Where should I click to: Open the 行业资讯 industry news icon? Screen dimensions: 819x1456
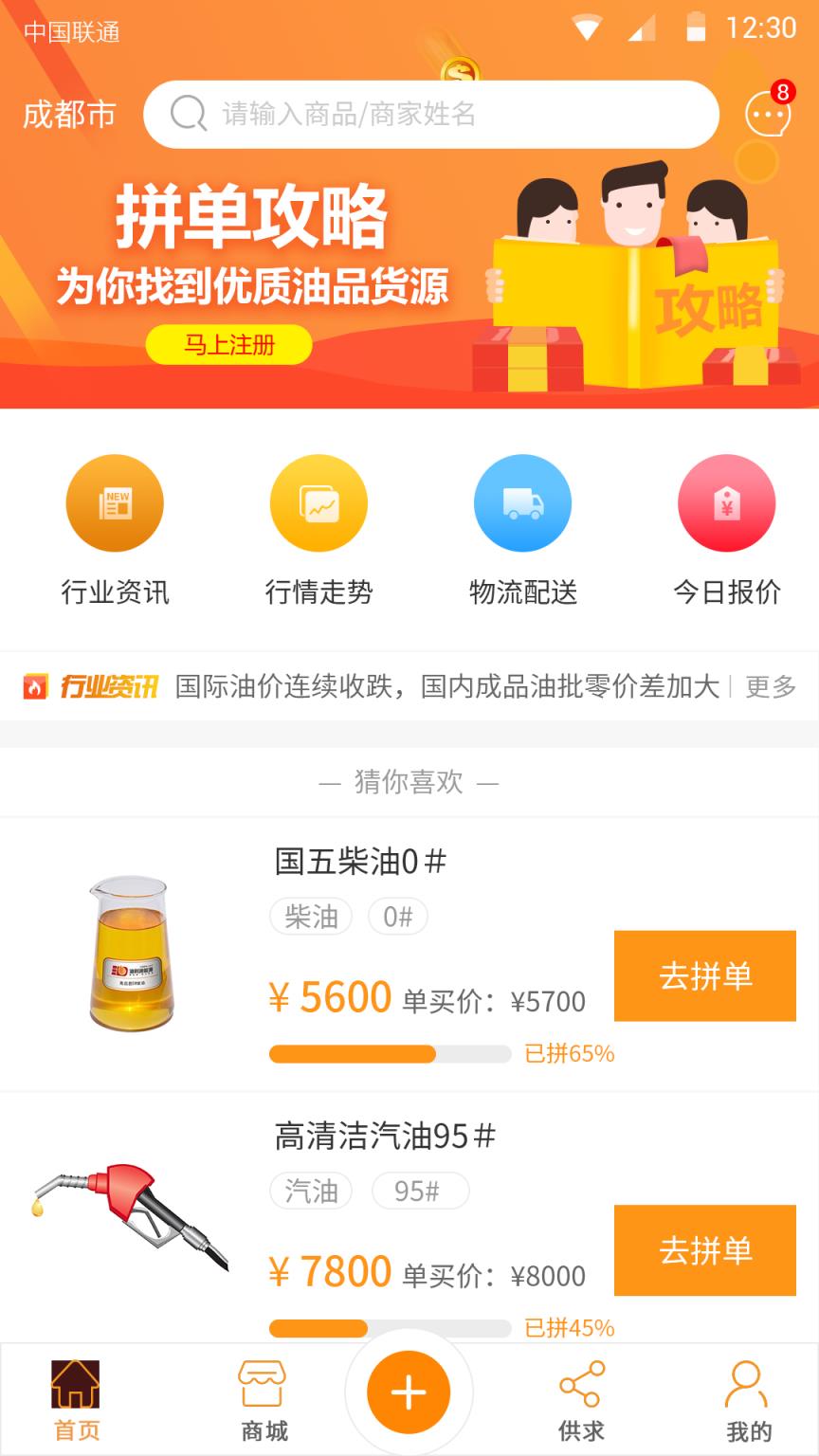(x=115, y=502)
